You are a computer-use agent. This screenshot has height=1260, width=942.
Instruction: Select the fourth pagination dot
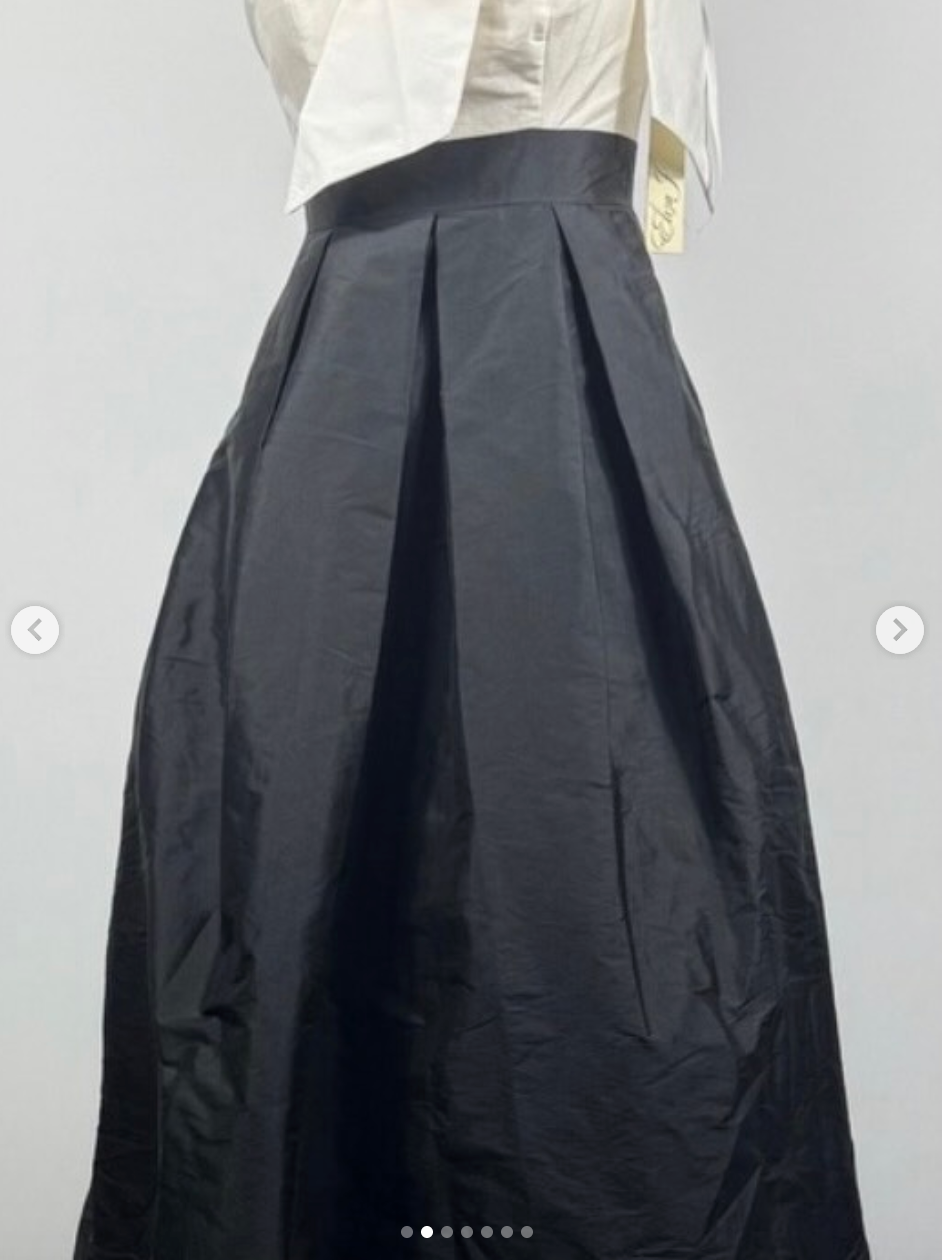click(467, 1232)
